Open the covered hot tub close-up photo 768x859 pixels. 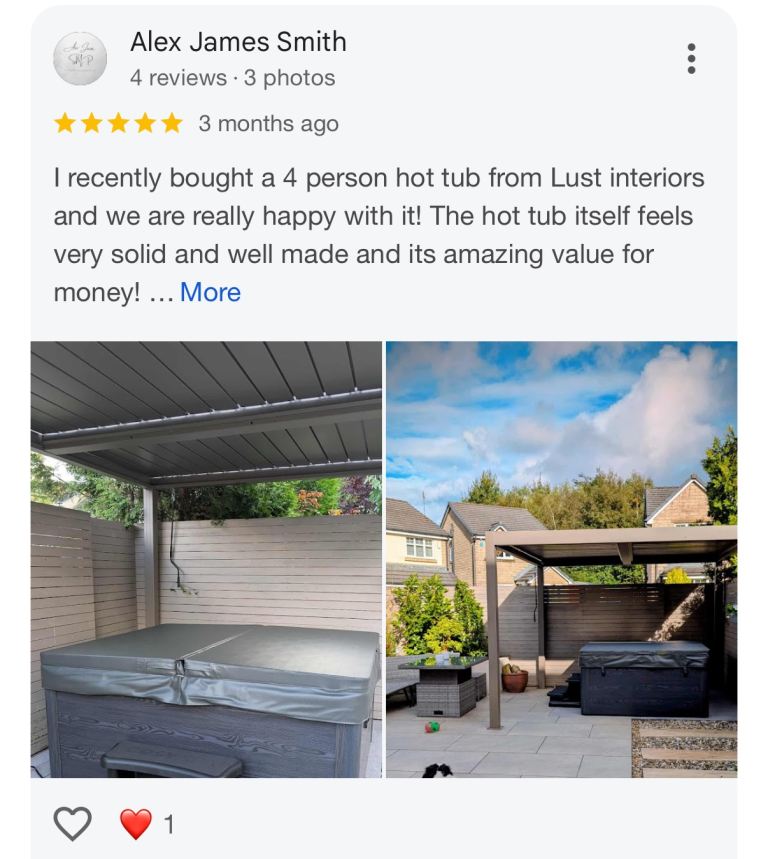pyautogui.click(x=206, y=560)
